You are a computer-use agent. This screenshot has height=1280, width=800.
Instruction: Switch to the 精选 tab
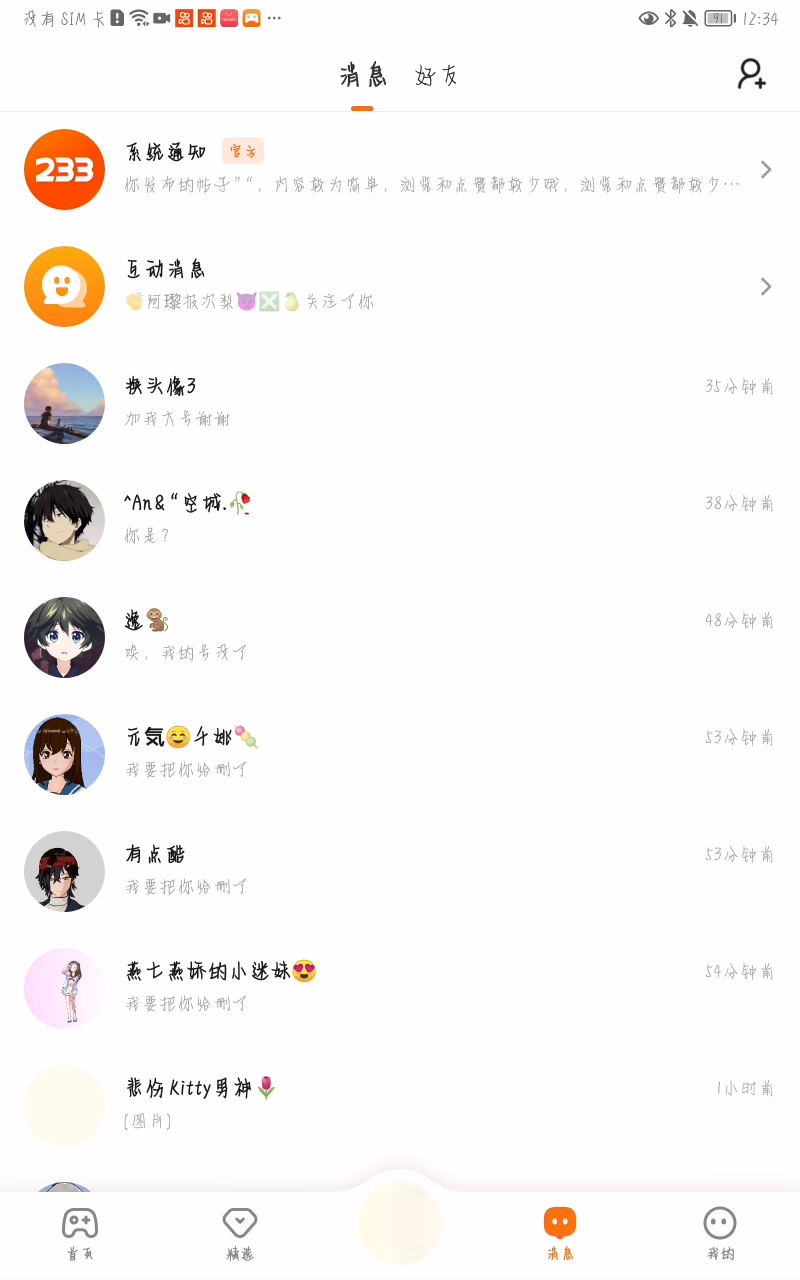(x=240, y=1233)
